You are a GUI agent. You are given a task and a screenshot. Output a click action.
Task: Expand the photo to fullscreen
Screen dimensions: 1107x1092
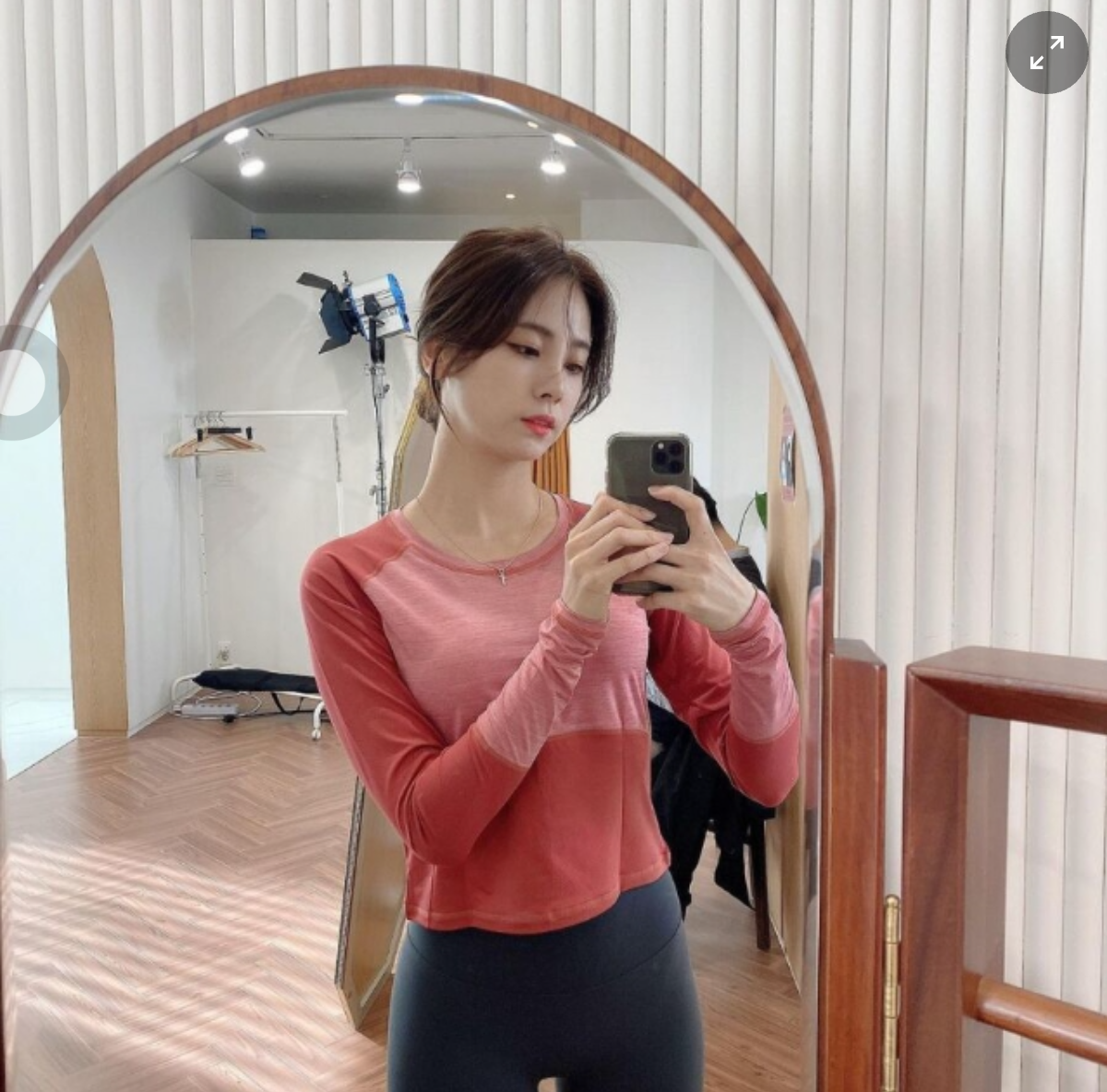[x=1046, y=53]
